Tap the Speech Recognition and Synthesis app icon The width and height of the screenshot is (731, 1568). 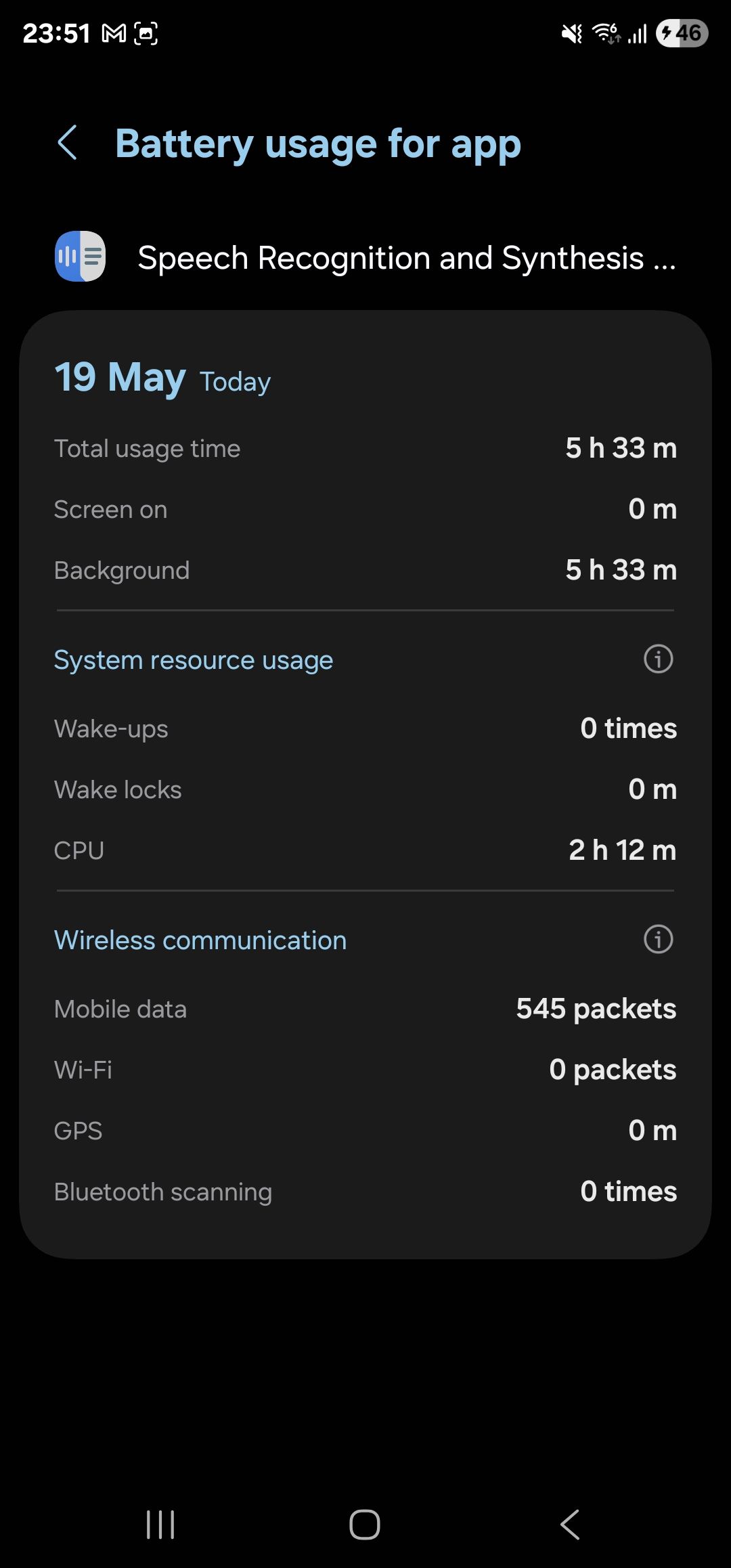[x=79, y=257]
